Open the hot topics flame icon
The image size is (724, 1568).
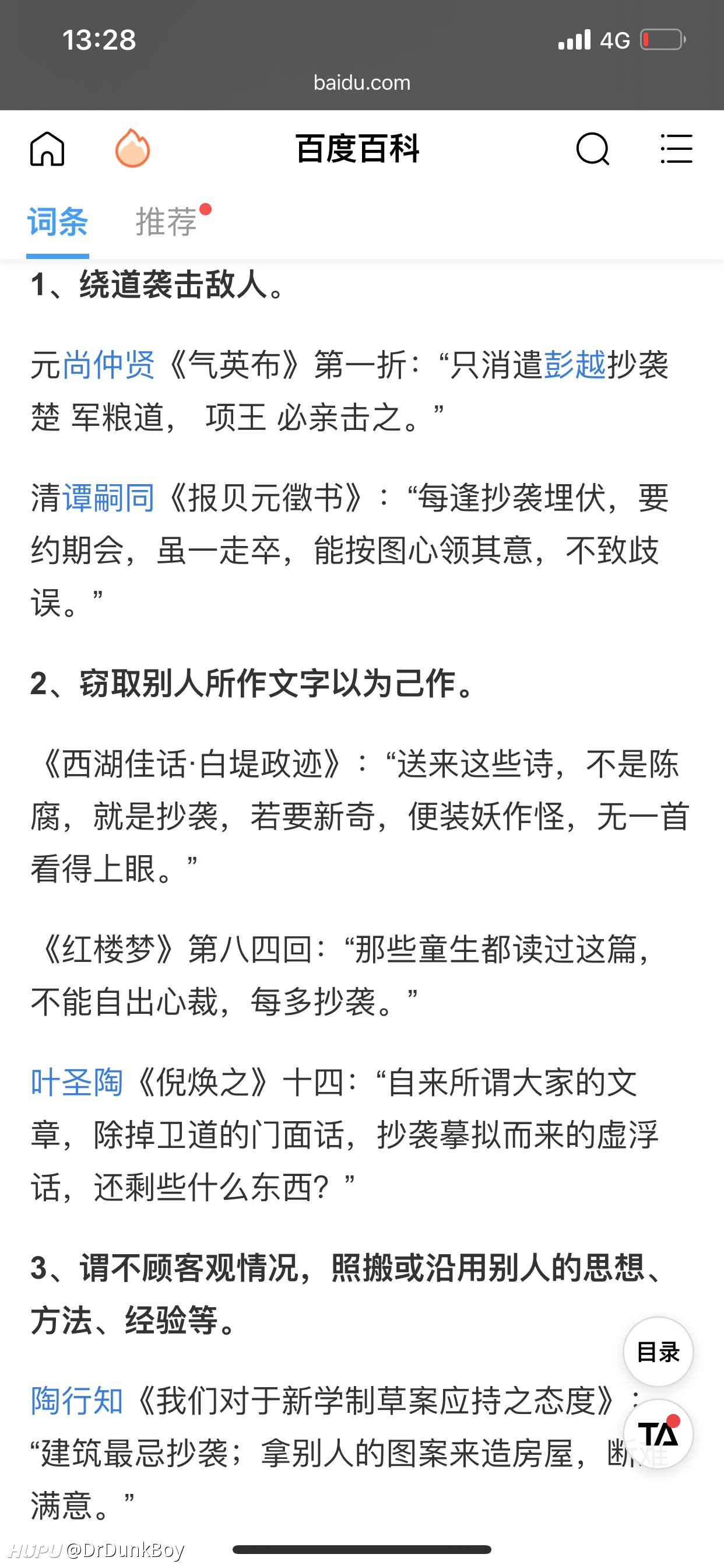[x=133, y=148]
